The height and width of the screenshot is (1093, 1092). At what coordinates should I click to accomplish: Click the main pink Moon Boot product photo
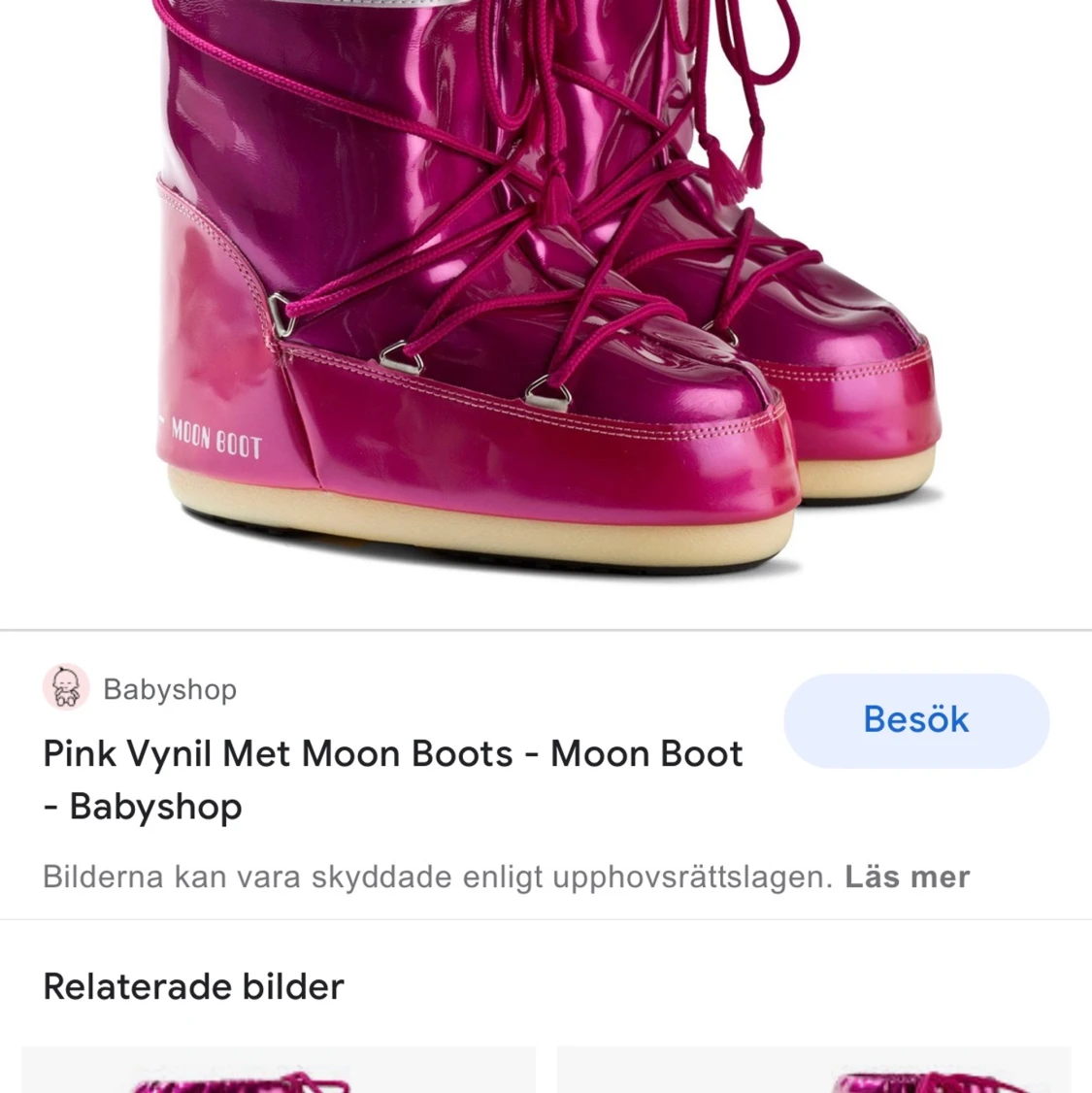546,291
